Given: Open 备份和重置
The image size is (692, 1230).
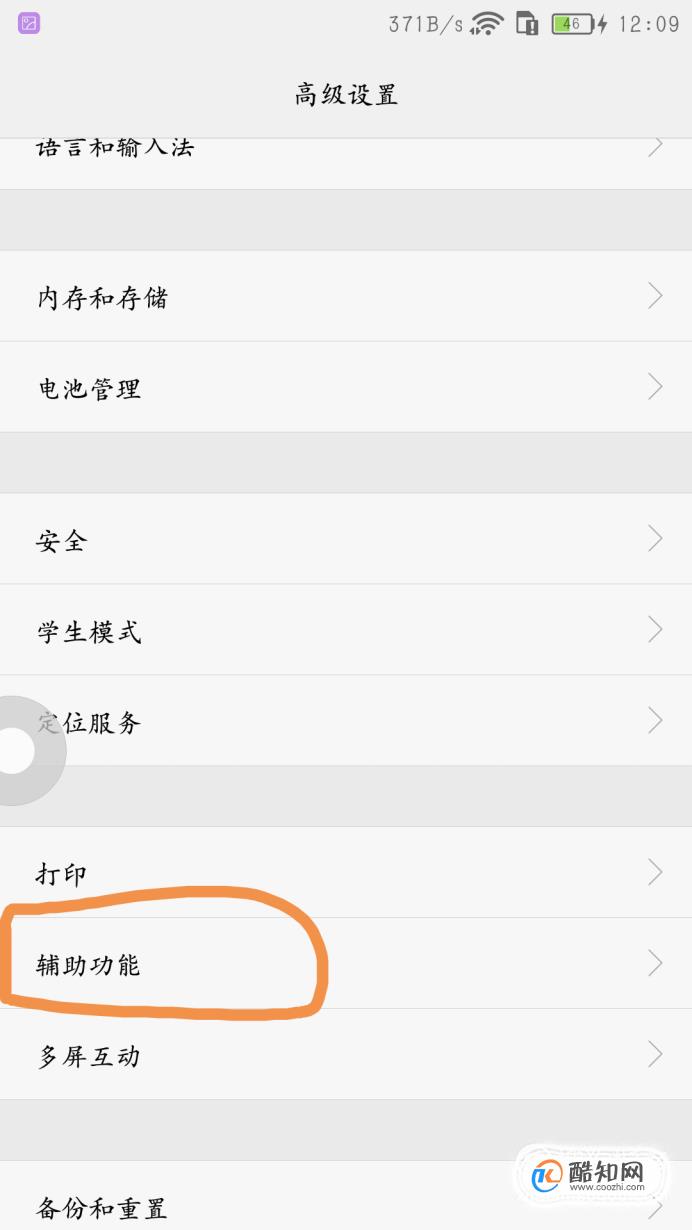Looking at the screenshot, I should click(346, 1196).
